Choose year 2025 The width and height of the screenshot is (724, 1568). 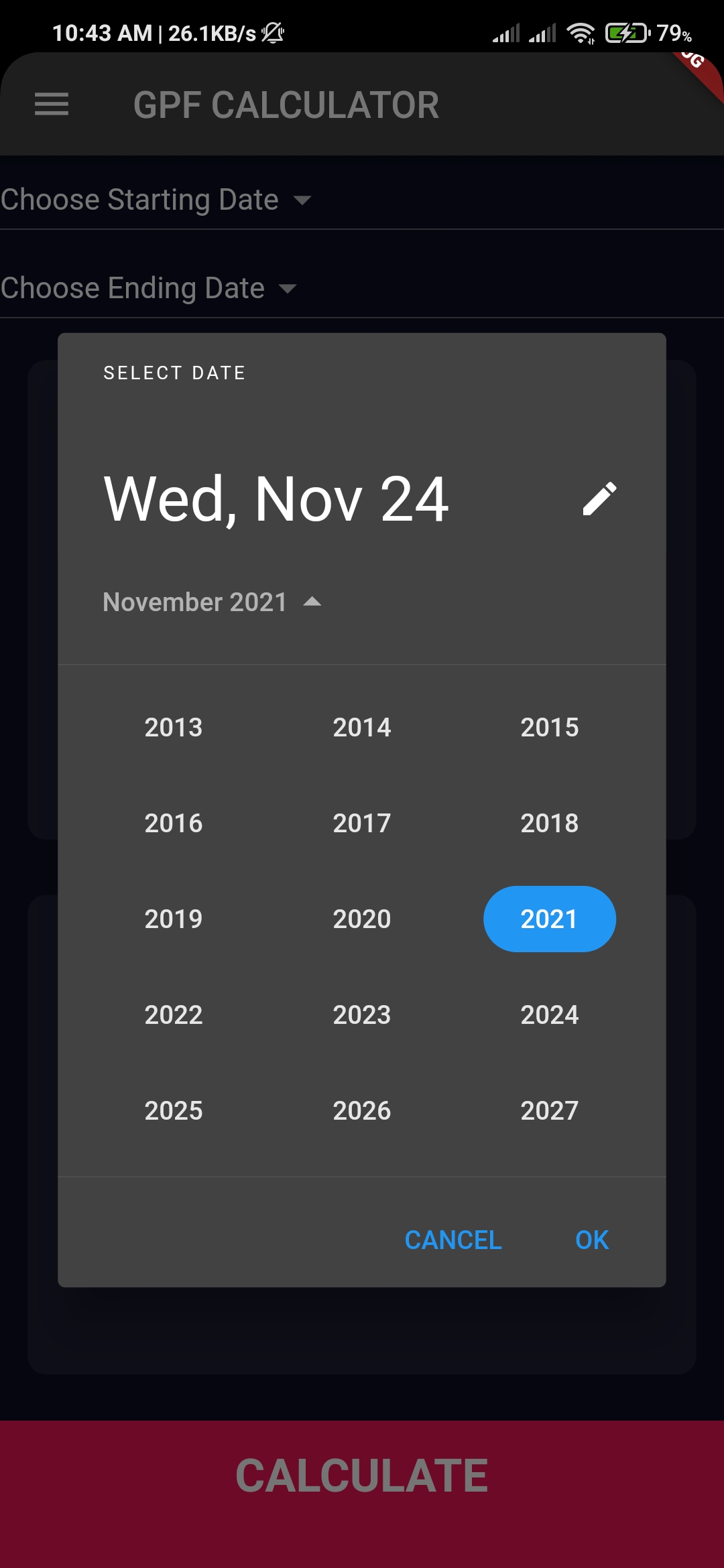pyautogui.click(x=174, y=1111)
